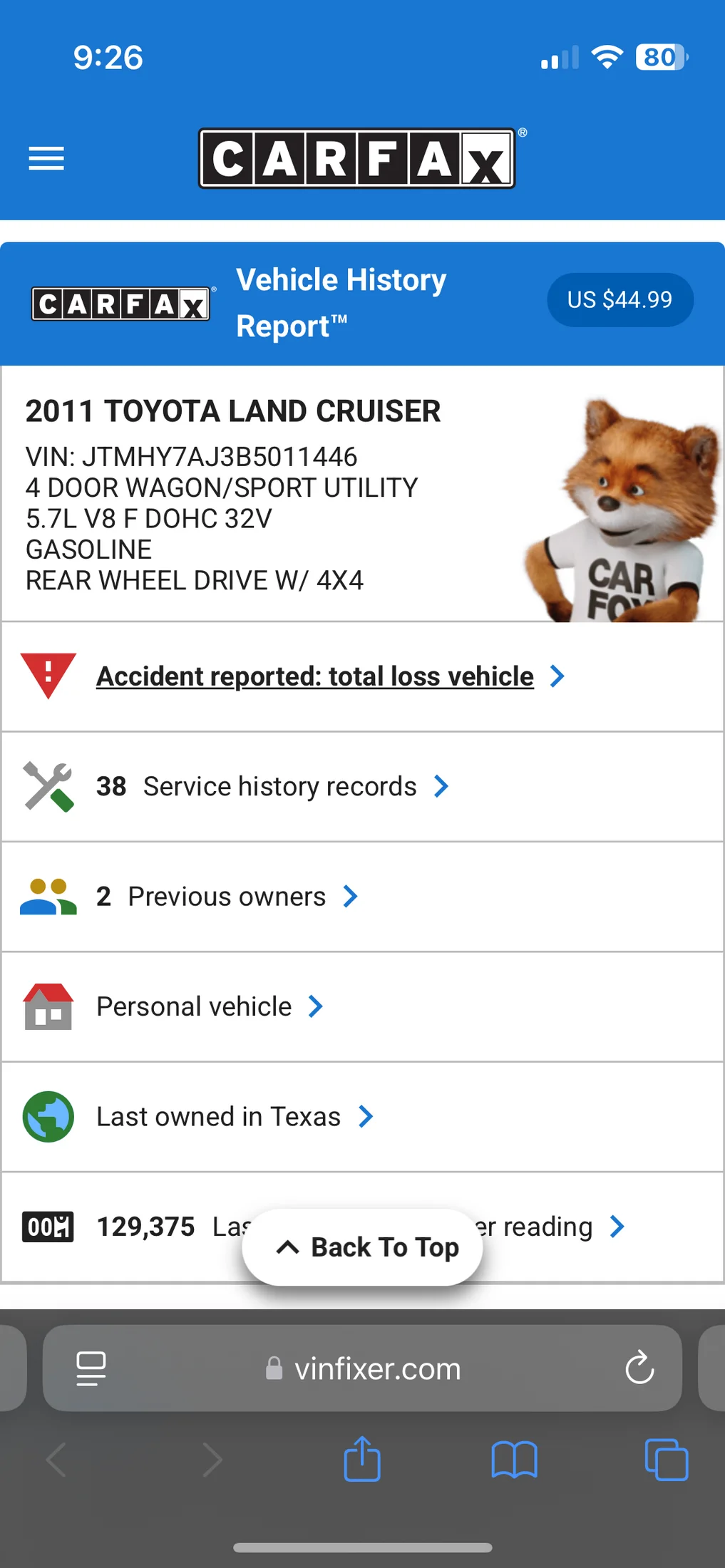Open the 2 Previous owners section
The image size is (725, 1568).
[227, 897]
